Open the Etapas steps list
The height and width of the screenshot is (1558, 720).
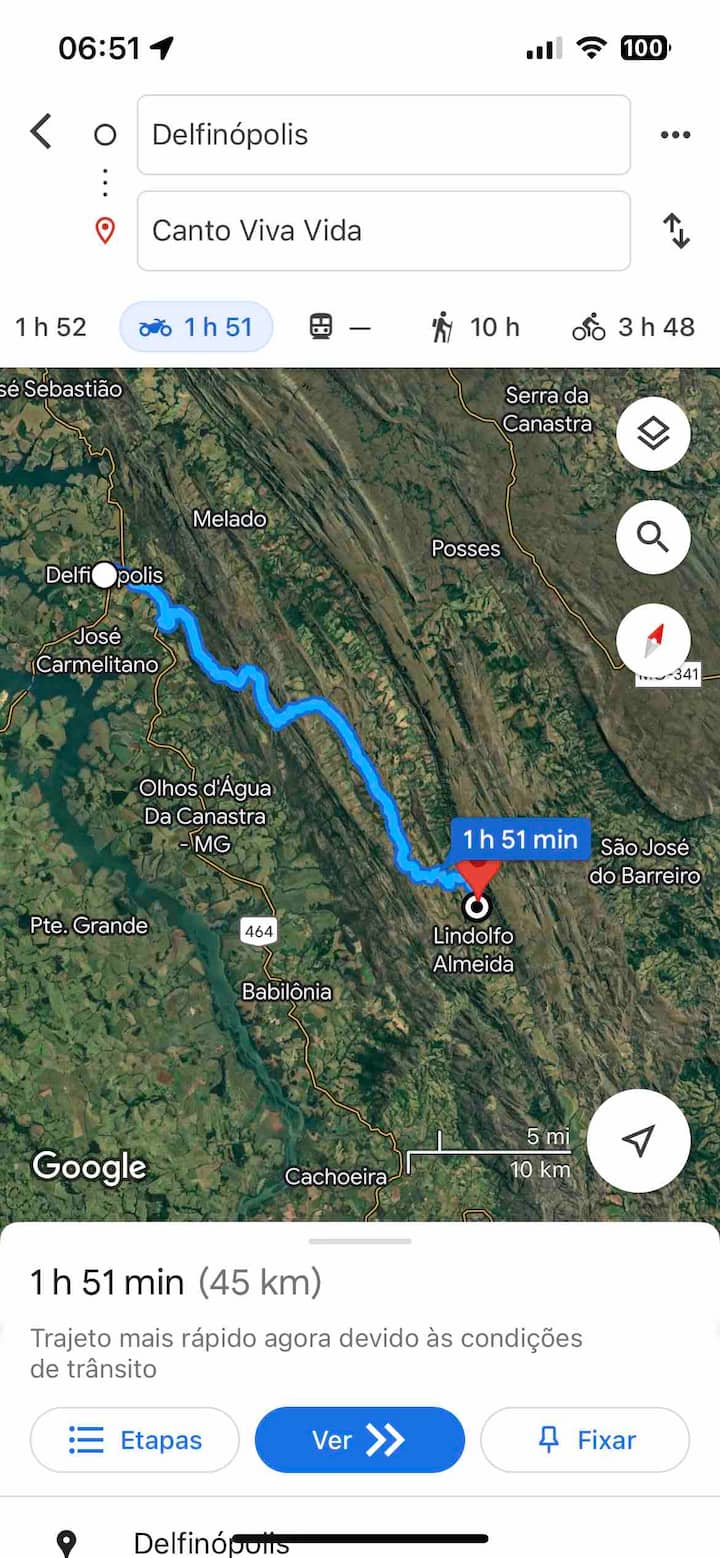pyautogui.click(x=135, y=1440)
